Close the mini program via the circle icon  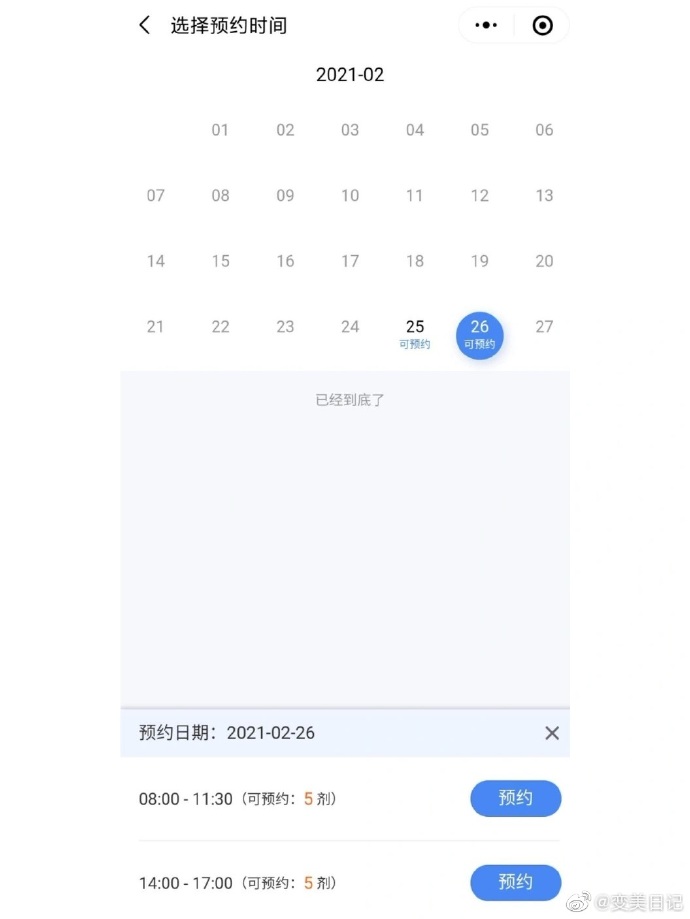pyautogui.click(x=542, y=25)
